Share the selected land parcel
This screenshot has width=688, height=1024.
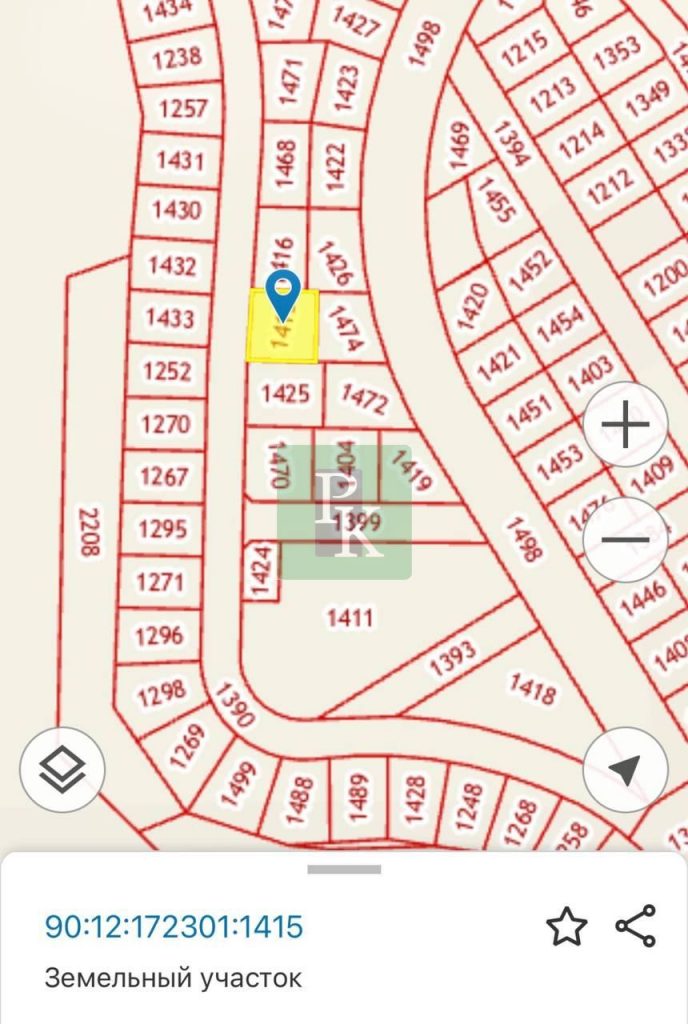[x=636, y=926]
